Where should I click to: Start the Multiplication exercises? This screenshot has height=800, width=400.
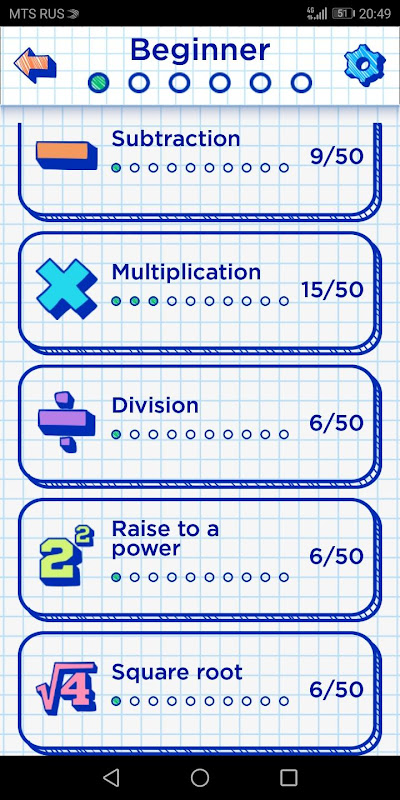point(199,292)
